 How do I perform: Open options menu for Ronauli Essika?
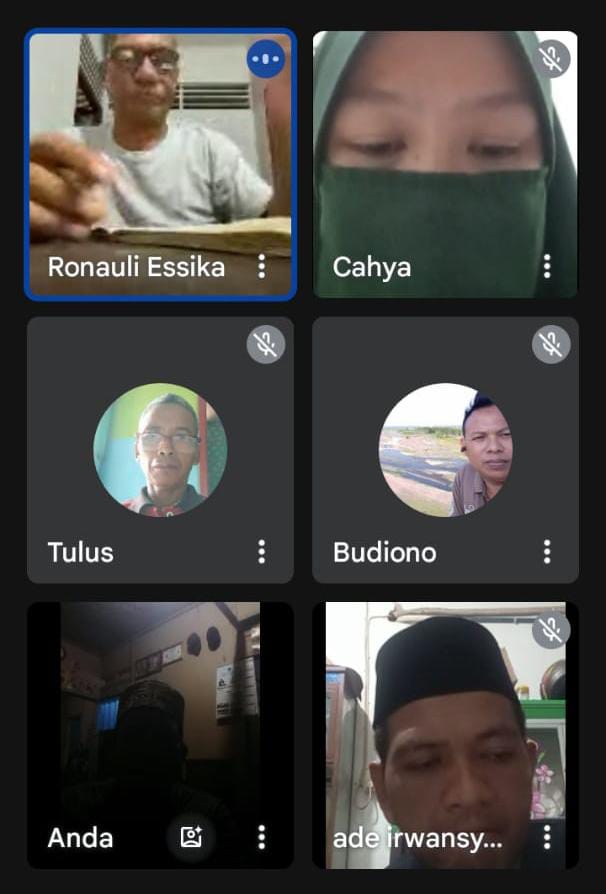(262, 266)
